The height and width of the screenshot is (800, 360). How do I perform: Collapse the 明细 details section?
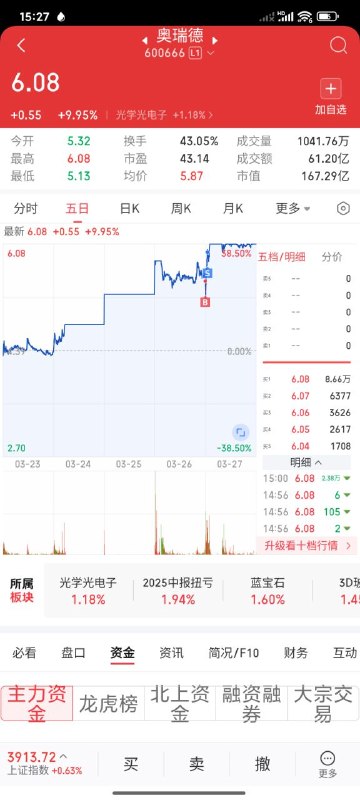click(306, 462)
